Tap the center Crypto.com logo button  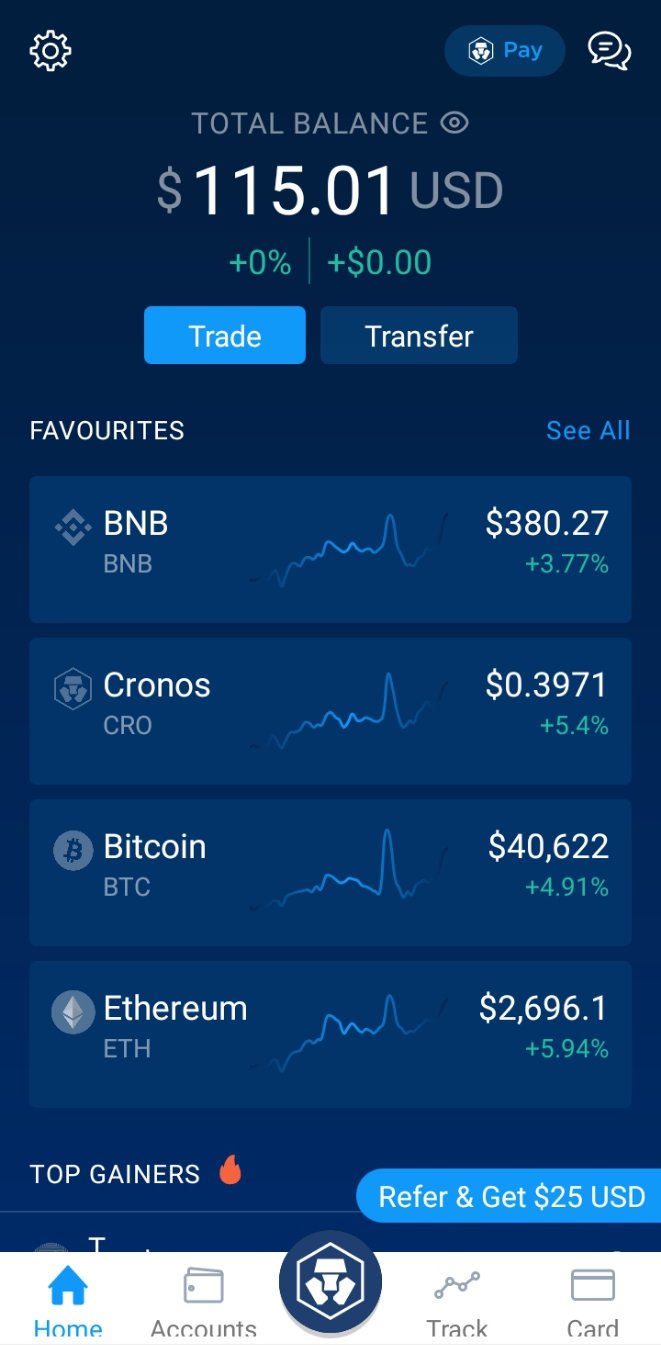click(330, 1282)
